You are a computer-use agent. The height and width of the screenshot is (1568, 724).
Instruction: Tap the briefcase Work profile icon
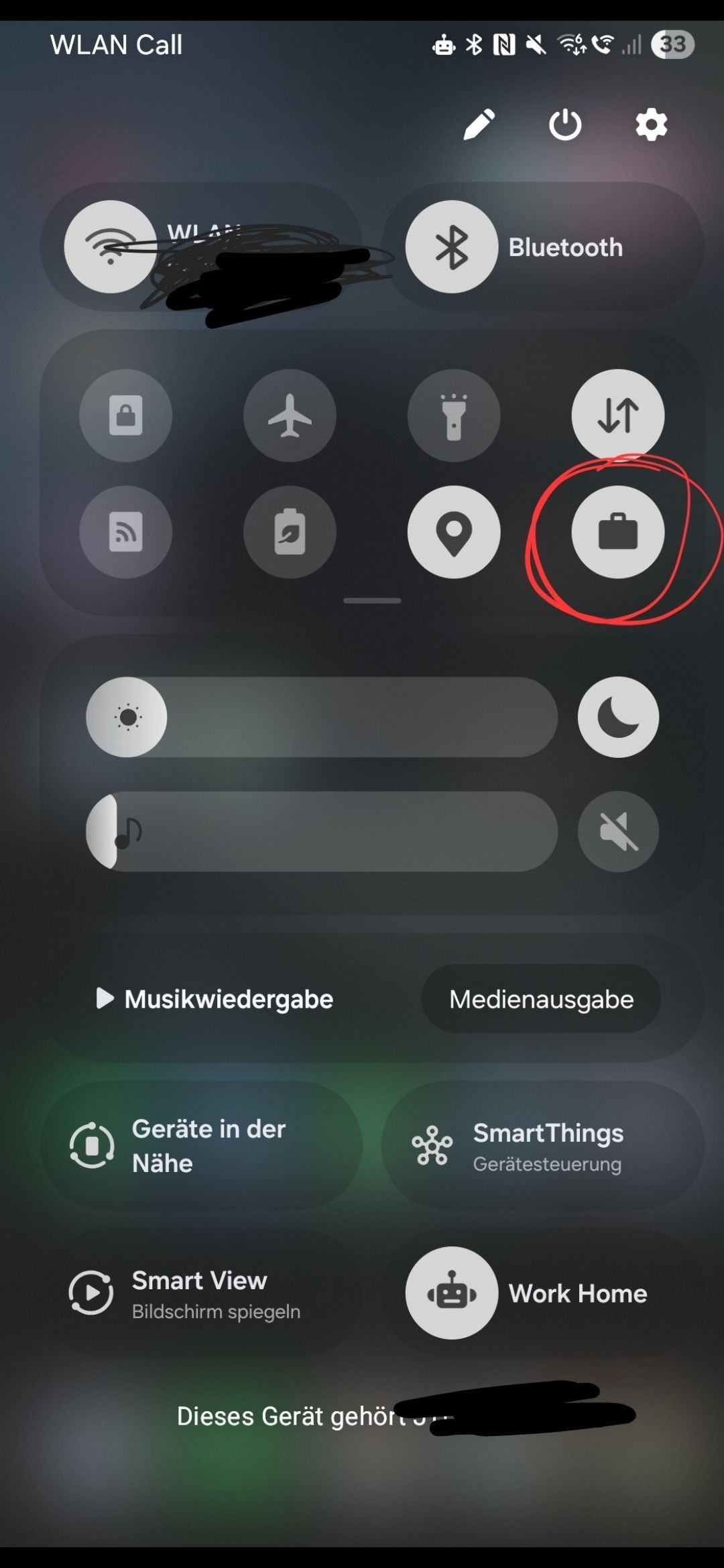tap(617, 531)
